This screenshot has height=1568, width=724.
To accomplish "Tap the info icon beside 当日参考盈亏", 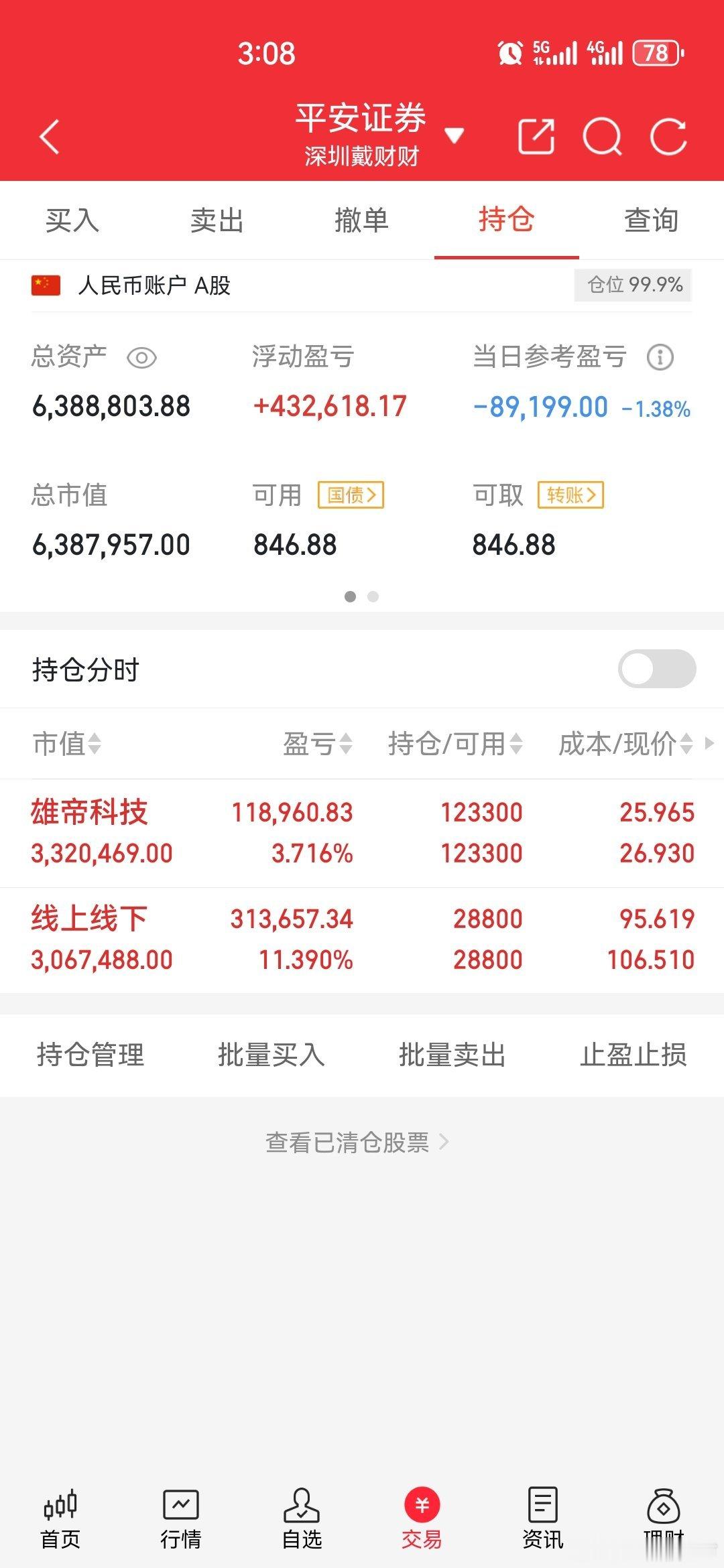I will pyautogui.click(x=660, y=358).
